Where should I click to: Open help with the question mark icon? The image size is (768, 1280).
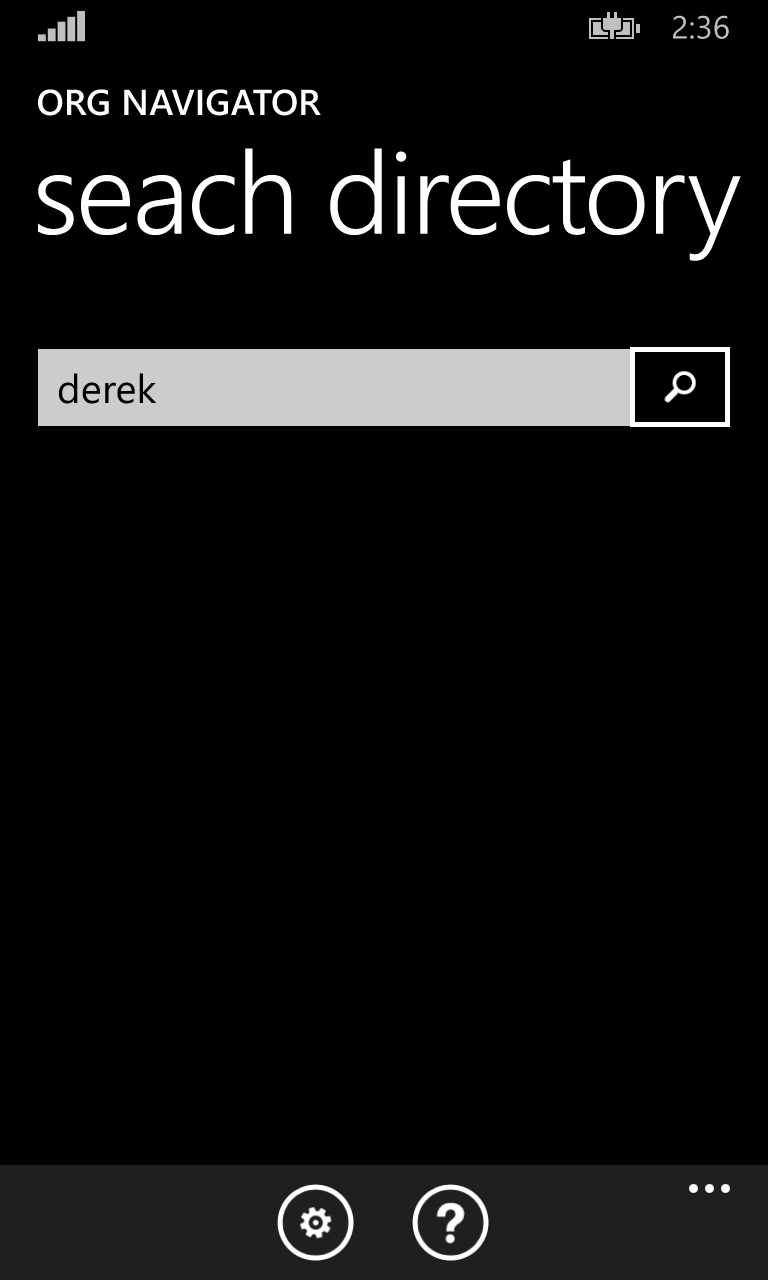450,1222
